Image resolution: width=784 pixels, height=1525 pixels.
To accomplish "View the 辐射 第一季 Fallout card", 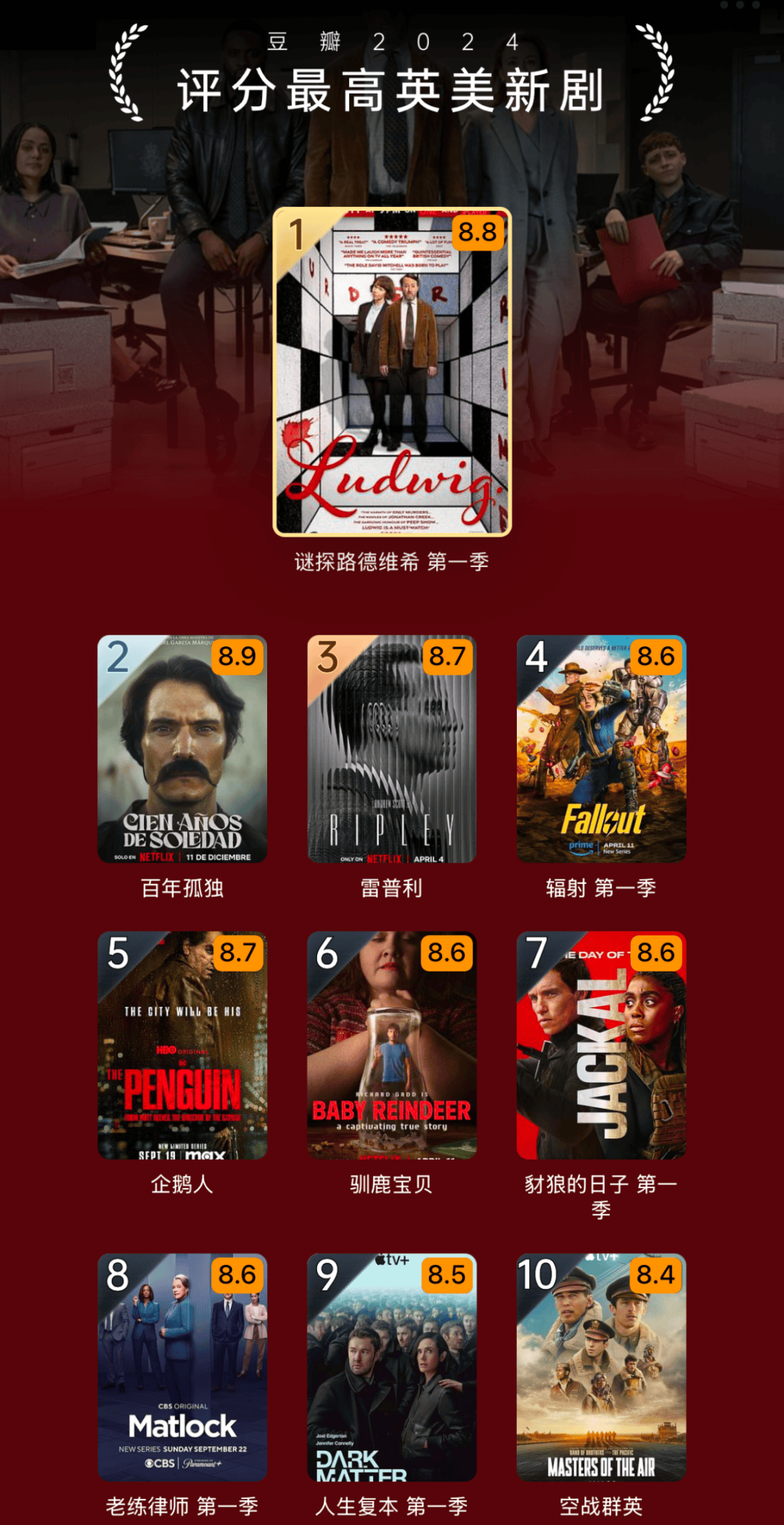I will click(601, 749).
